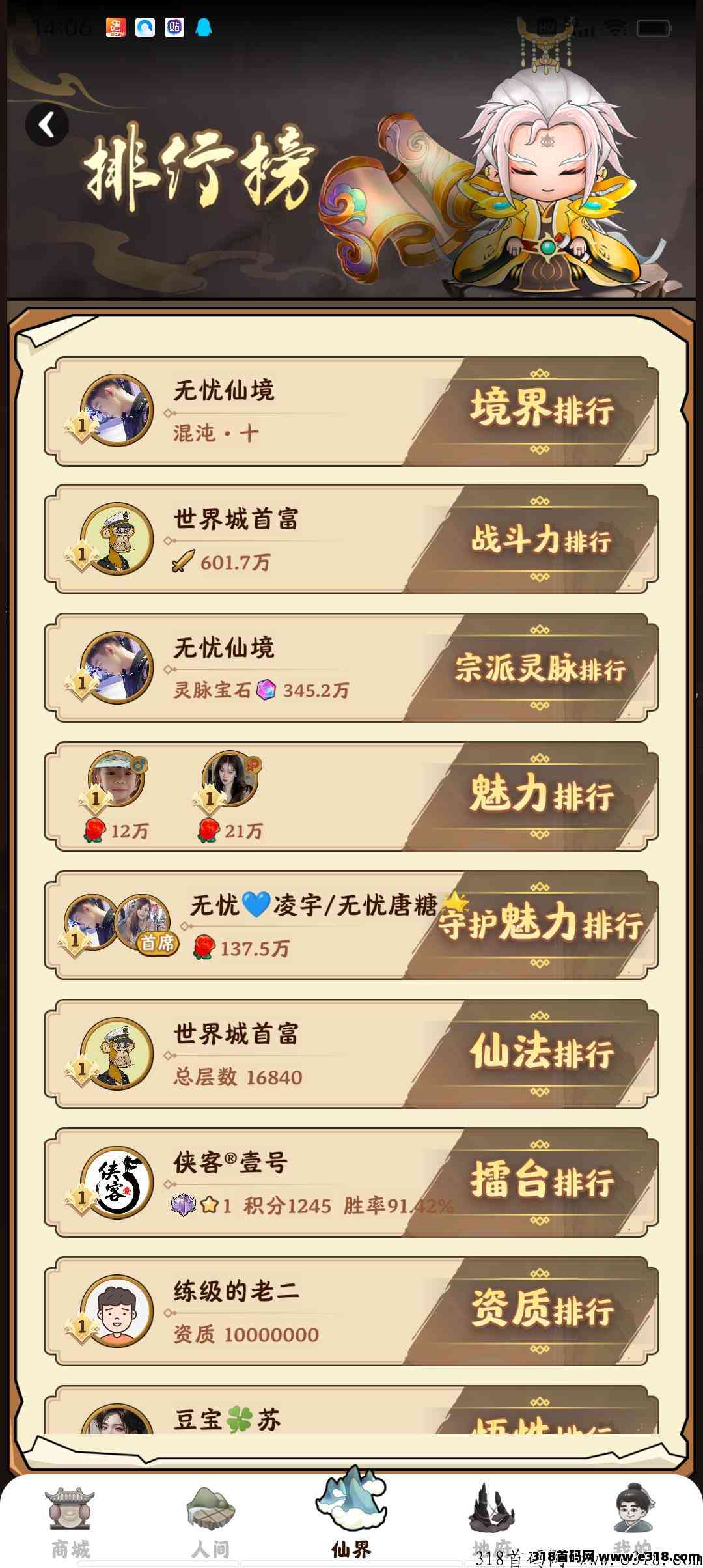Open the 魅力排行 ranking
Image resolution: width=703 pixels, height=1568 pixels.
pos(351,796)
